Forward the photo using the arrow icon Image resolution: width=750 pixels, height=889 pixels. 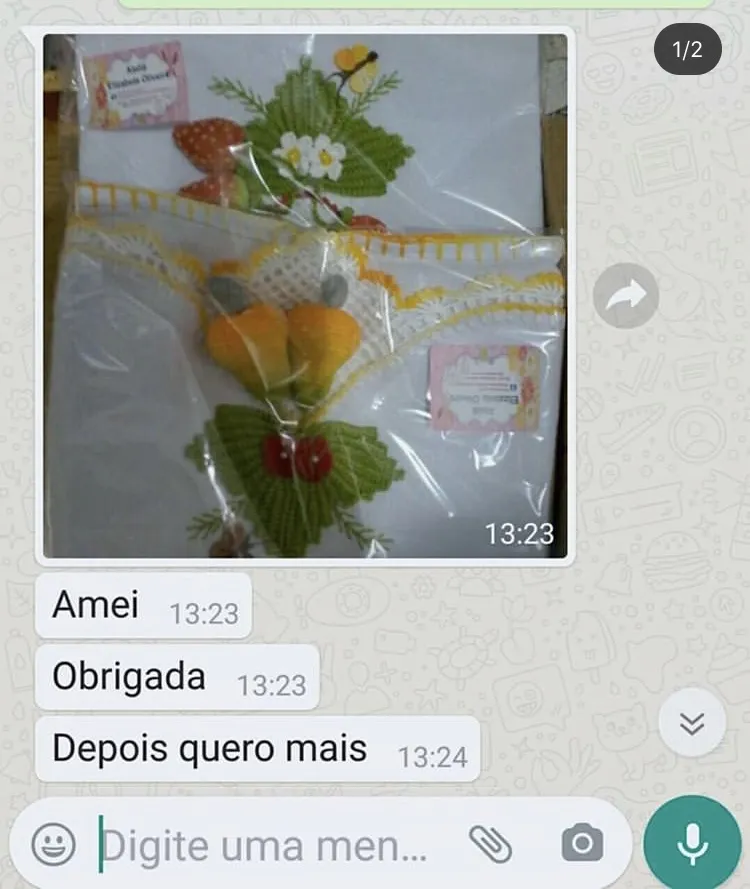pyautogui.click(x=626, y=296)
